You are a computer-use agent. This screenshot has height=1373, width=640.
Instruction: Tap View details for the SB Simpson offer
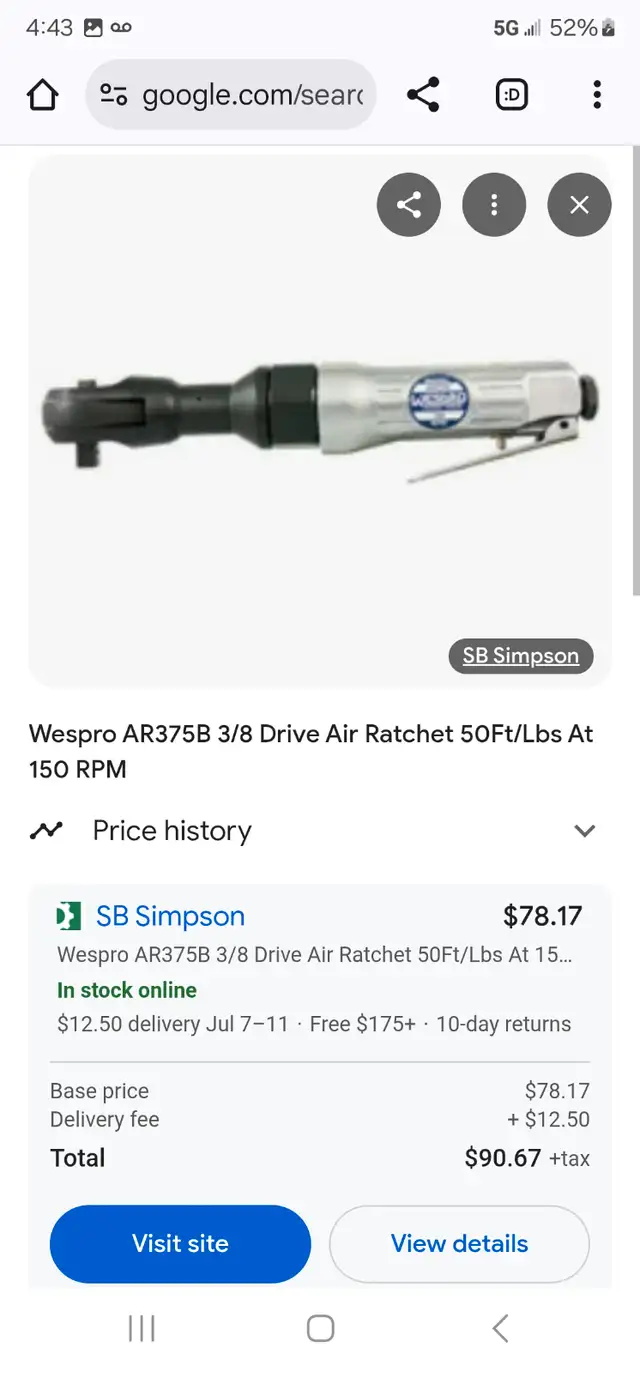[x=459, y=1244]
